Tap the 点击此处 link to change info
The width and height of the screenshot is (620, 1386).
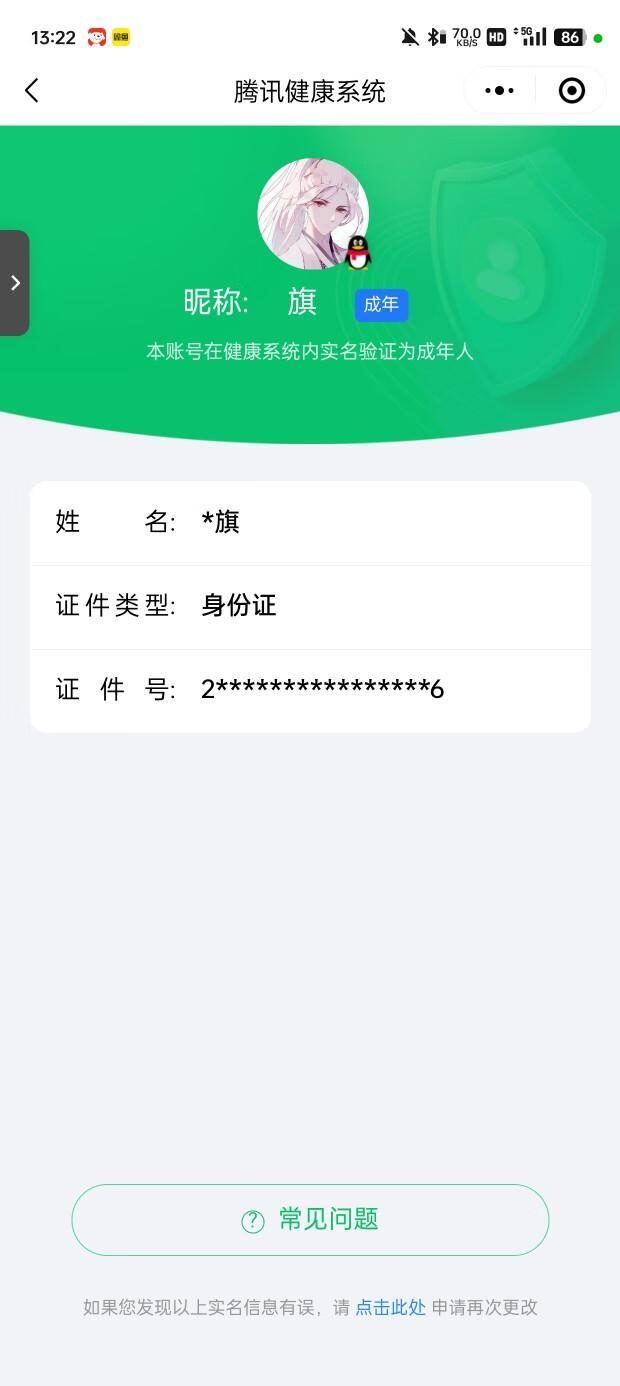391,1307
